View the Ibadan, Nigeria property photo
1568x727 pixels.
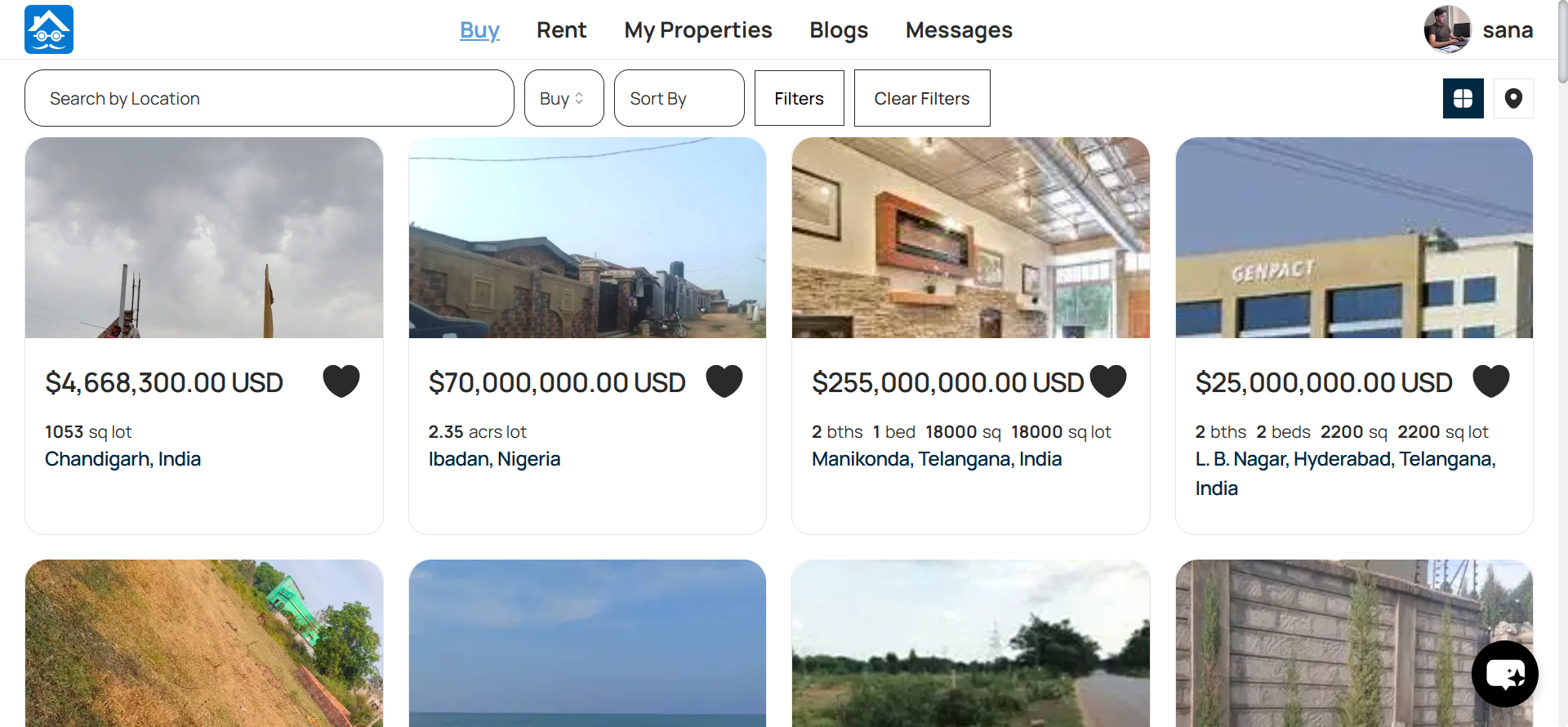[x=587, y=238]
